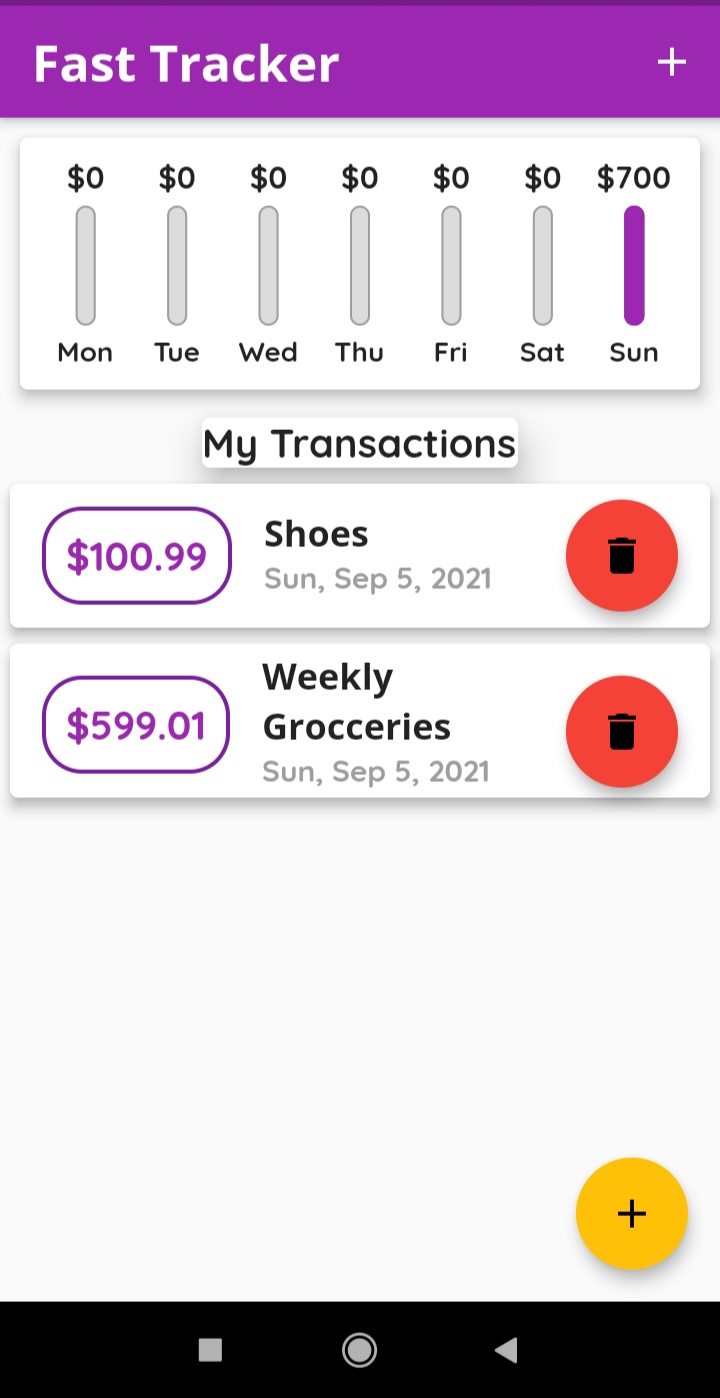Tap the Fast Tracker app title
Image resolution: width=720 pixels, height=1398 pixels.
pos(184,63)
